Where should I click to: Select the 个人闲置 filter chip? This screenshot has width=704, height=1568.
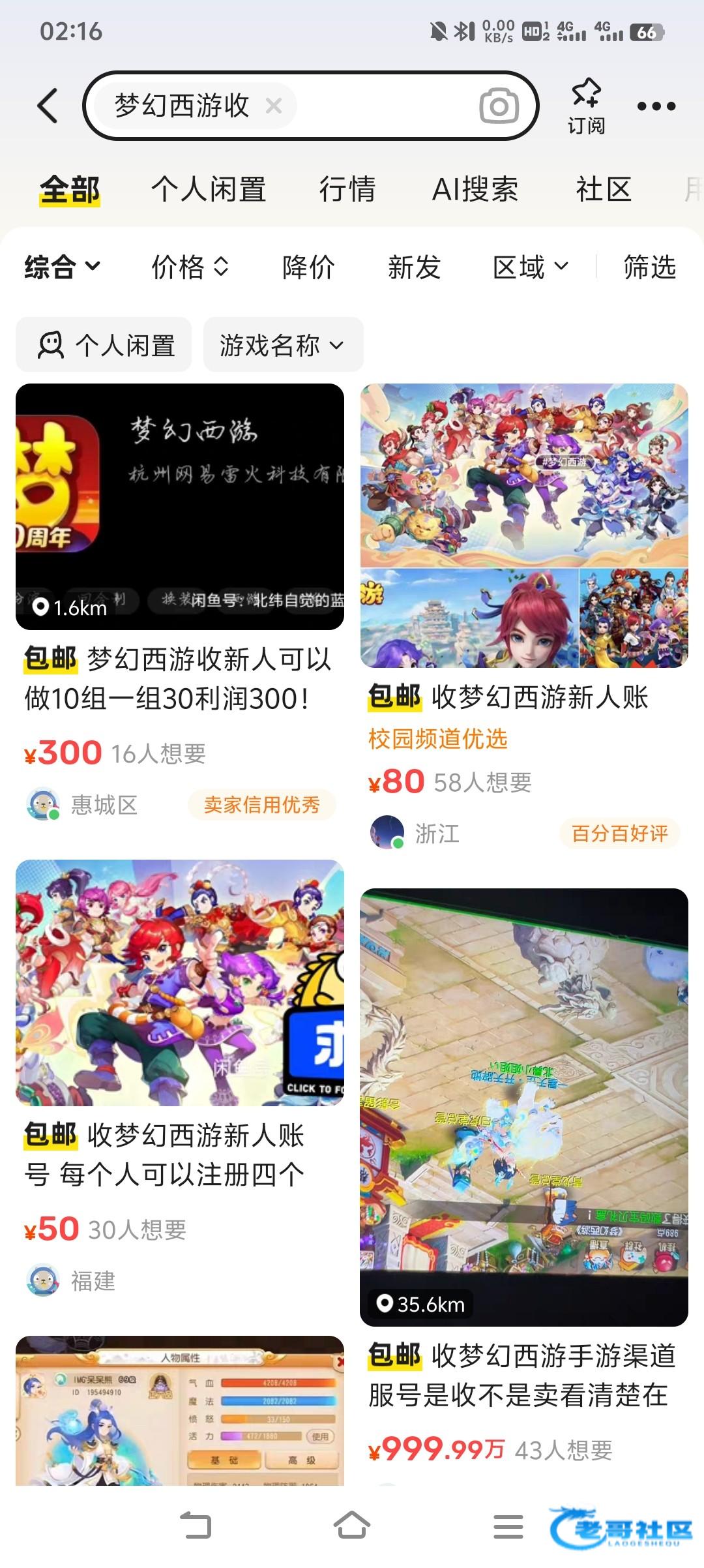104,345
